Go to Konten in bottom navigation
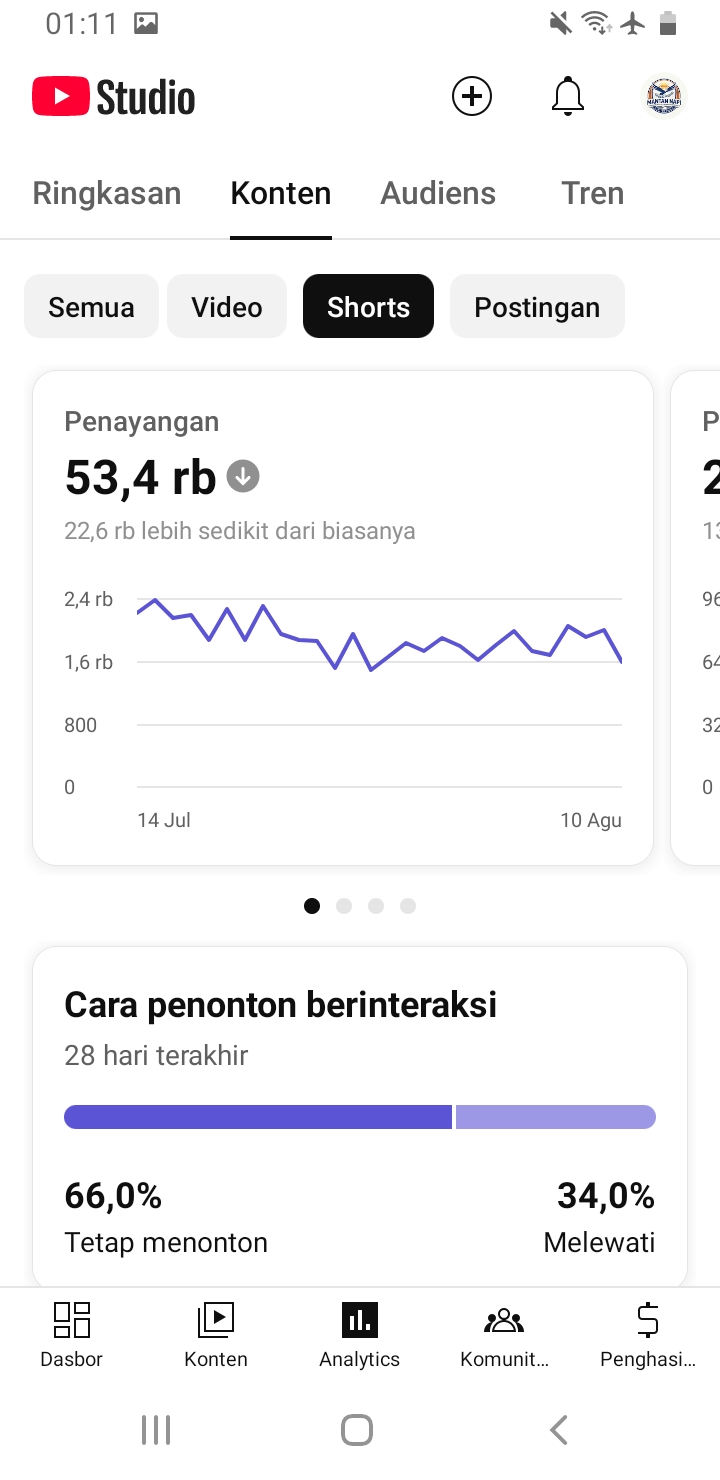Image resolution: width=720 pixels, height=1480 pixels. tap(216, 1335)
